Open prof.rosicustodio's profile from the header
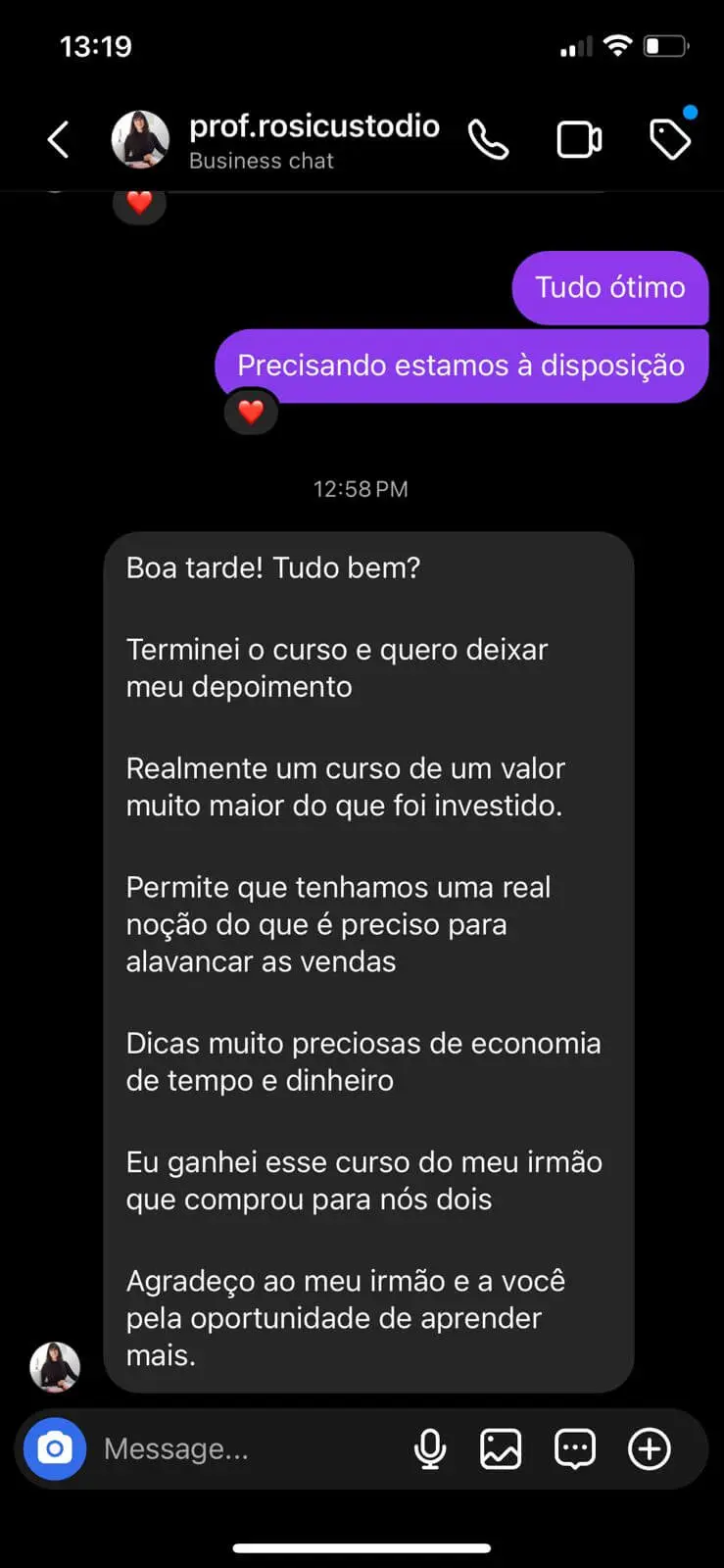The height and width of the screenshot is (1568, 724). 139,139
